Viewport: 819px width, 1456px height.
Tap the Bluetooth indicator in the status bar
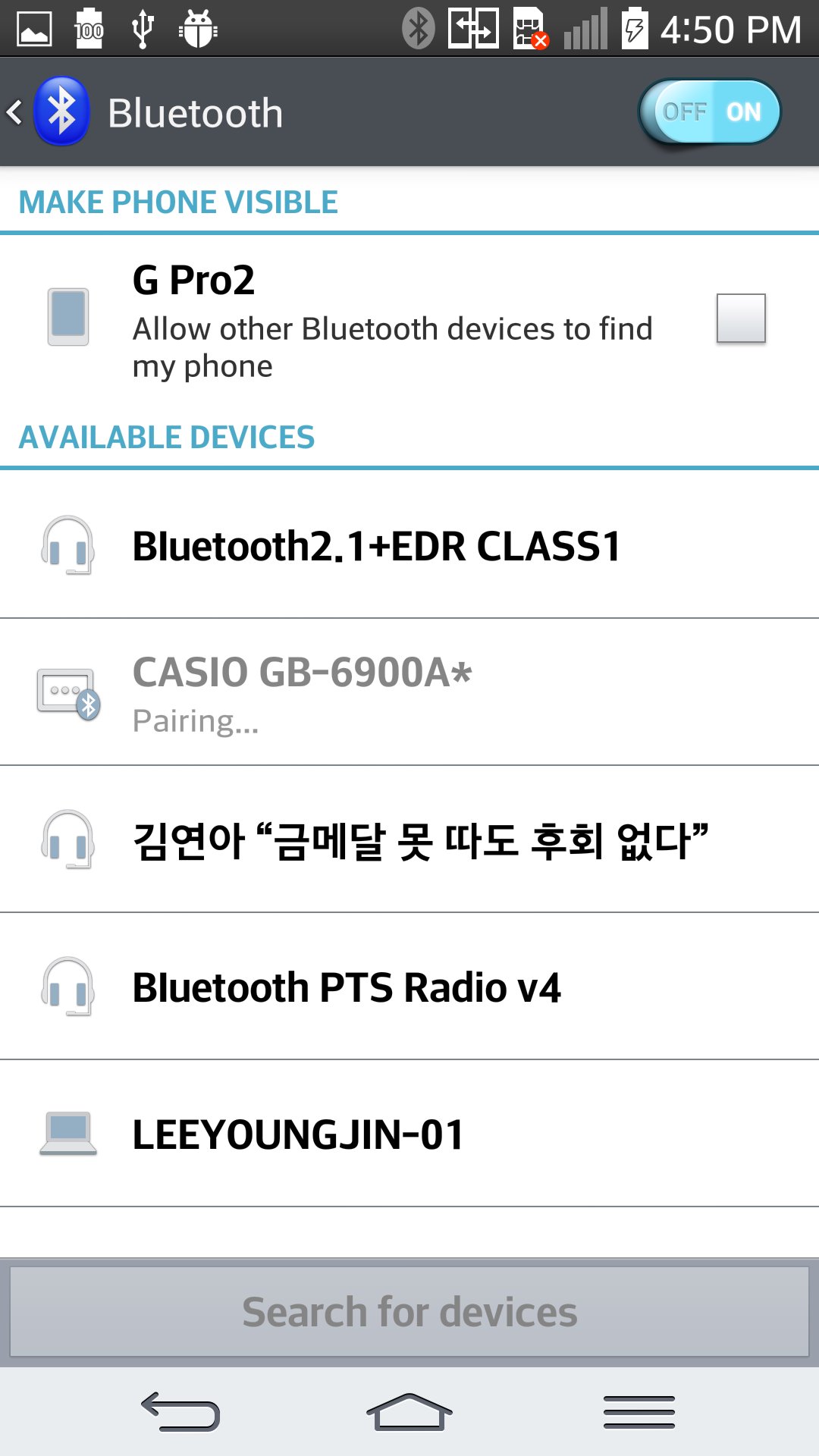[x=419, y=29]
